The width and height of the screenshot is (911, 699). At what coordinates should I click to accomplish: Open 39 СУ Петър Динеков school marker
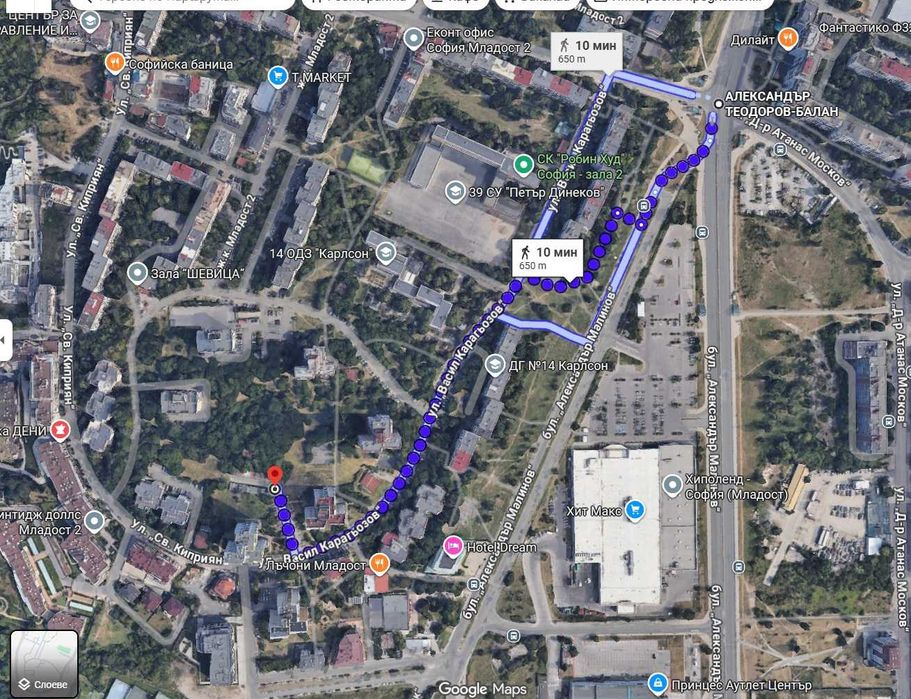[x=455, y=191]
